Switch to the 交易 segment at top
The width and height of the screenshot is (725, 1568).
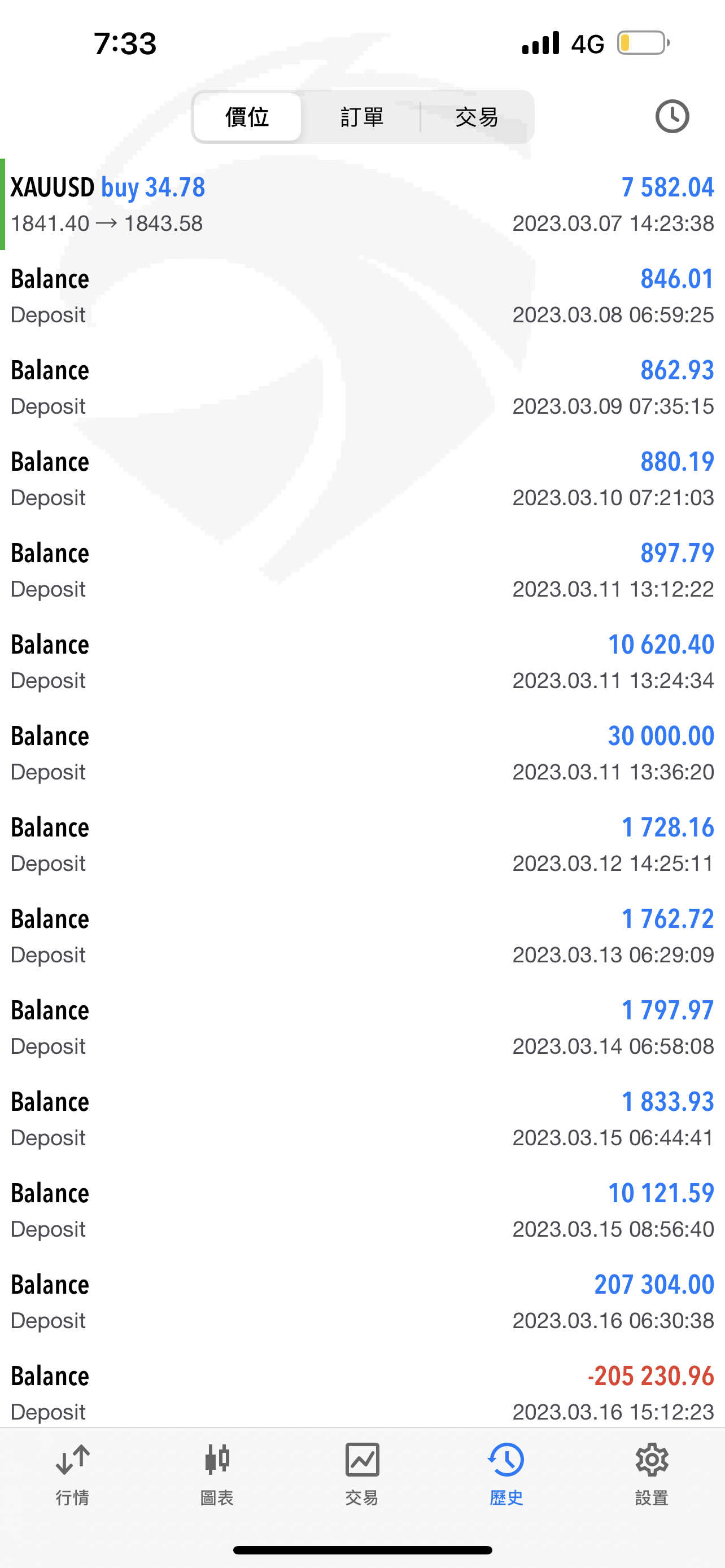pos(477,117)
